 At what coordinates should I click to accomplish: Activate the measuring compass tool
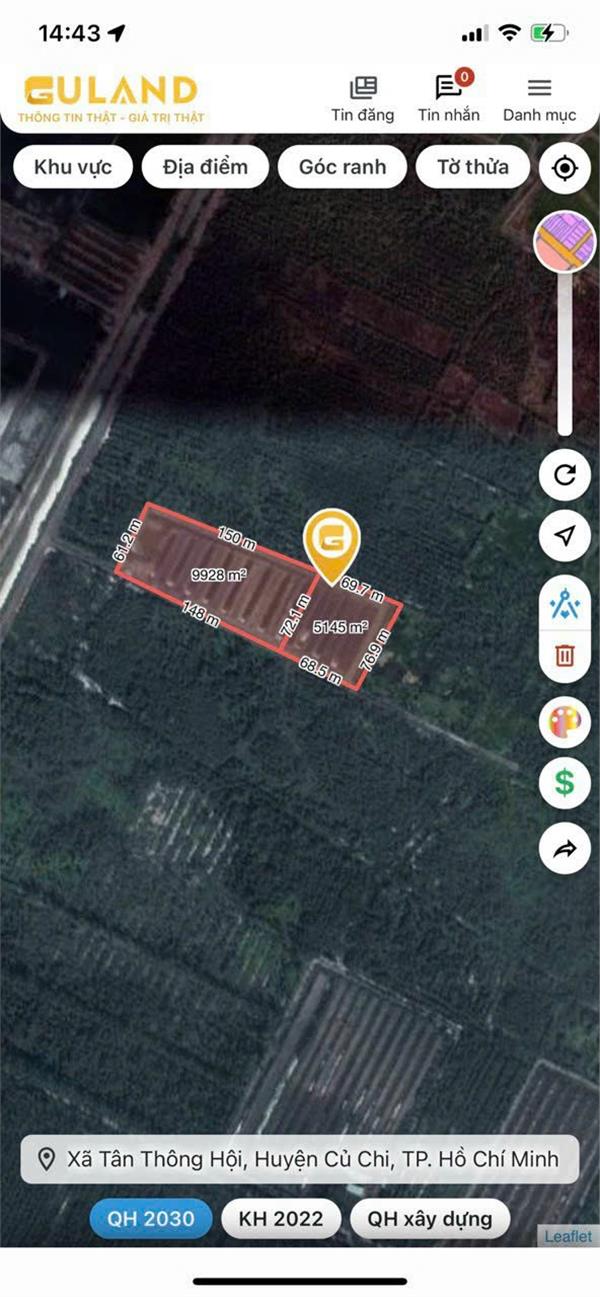(565, 604)
